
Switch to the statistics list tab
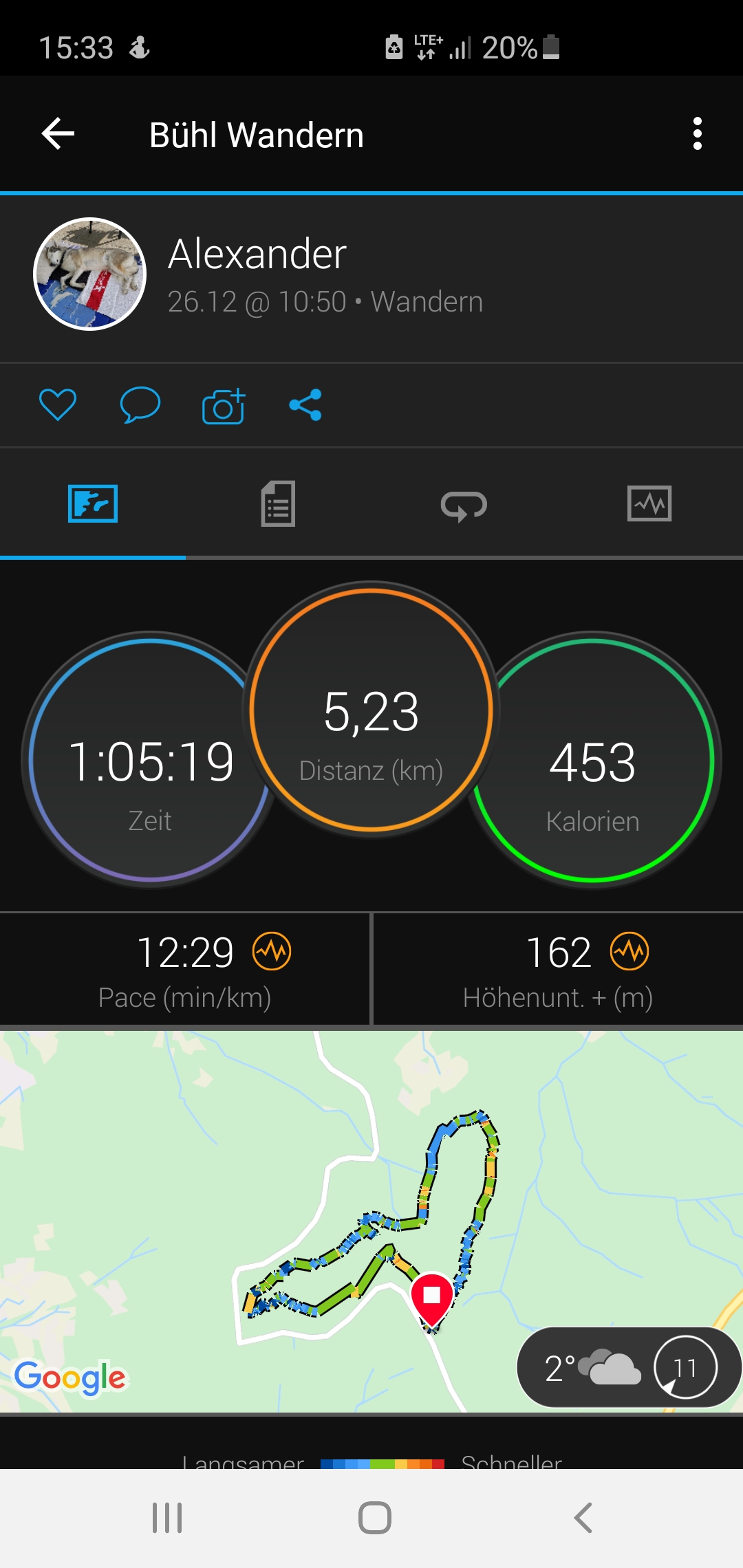tap(278, 504)
